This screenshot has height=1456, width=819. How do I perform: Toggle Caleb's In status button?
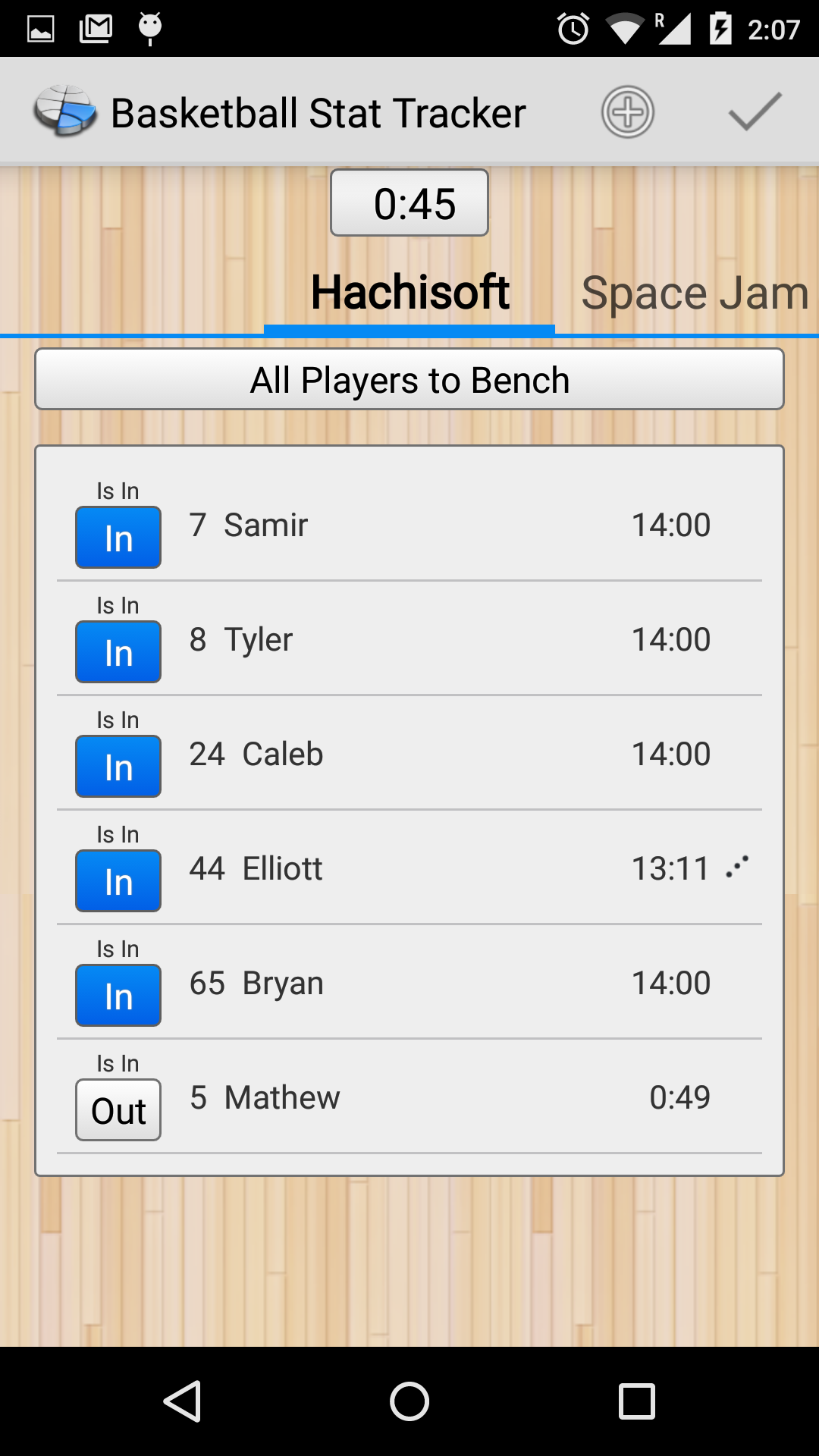[118, 767]
